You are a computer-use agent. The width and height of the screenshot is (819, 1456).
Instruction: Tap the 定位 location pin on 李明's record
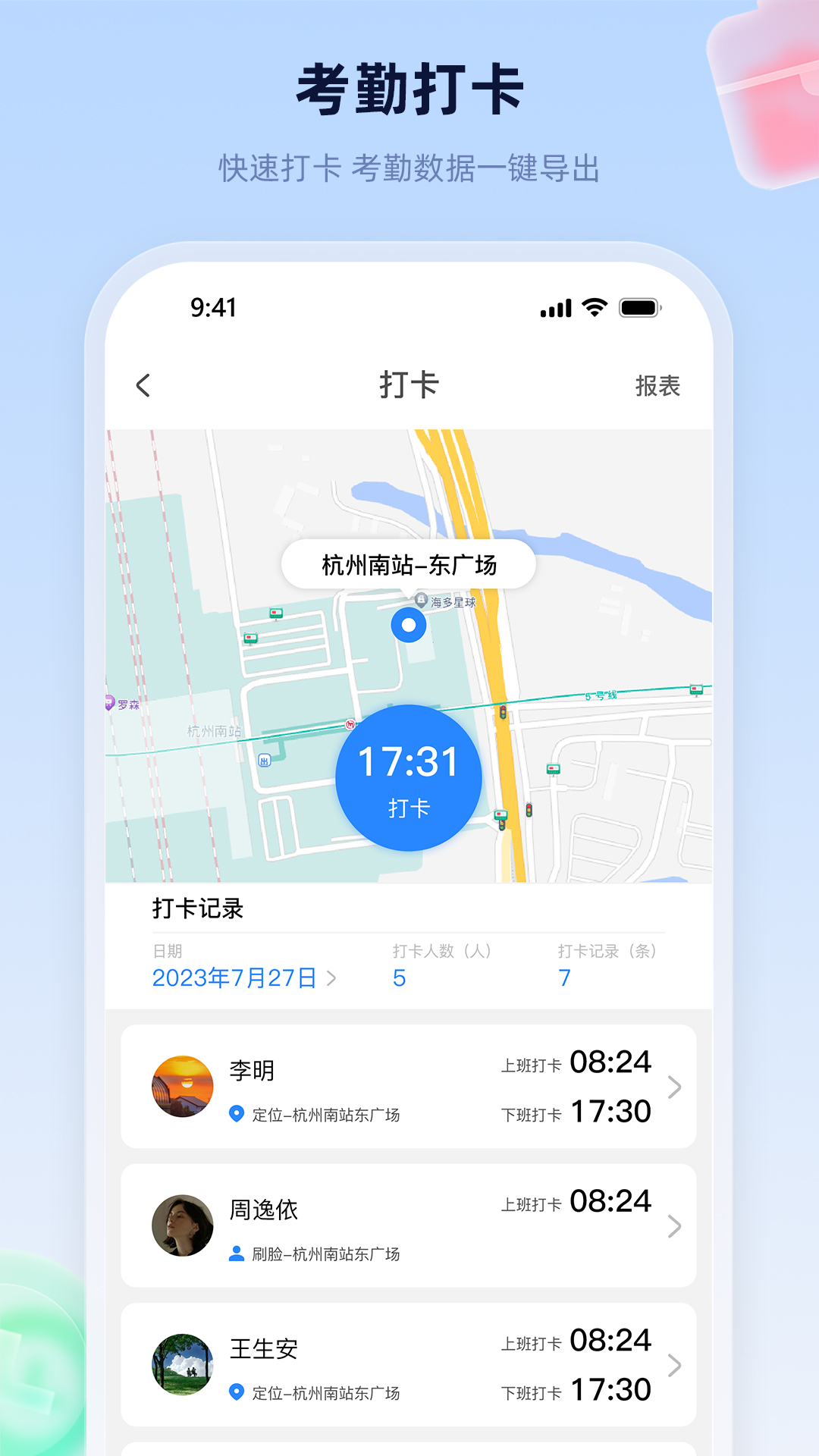(x=236, y=1113)
